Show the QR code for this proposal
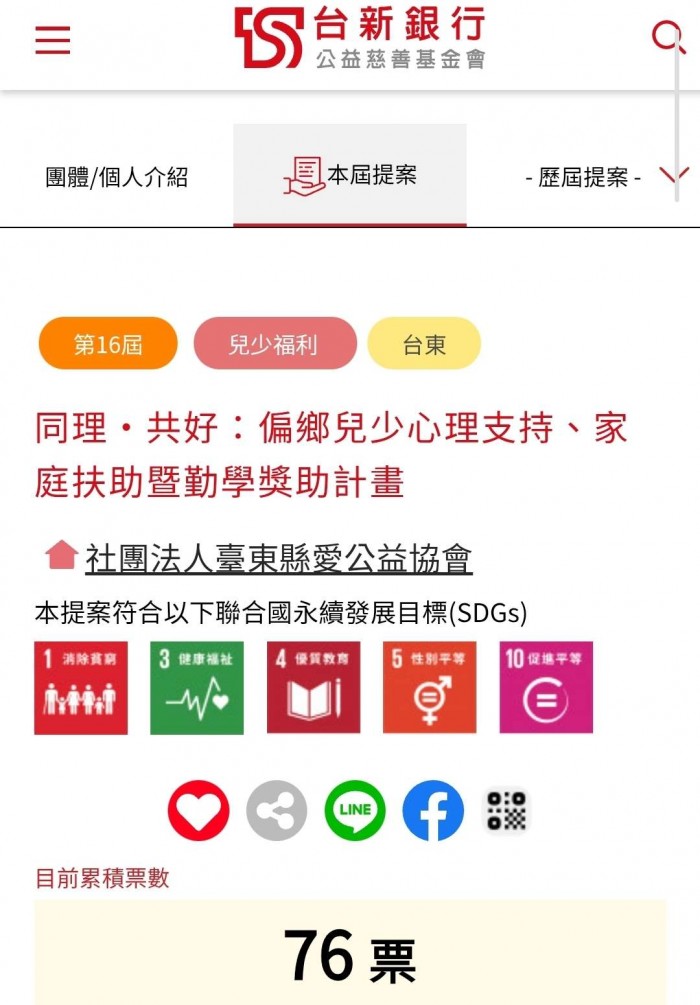 [x=507, y=810]
